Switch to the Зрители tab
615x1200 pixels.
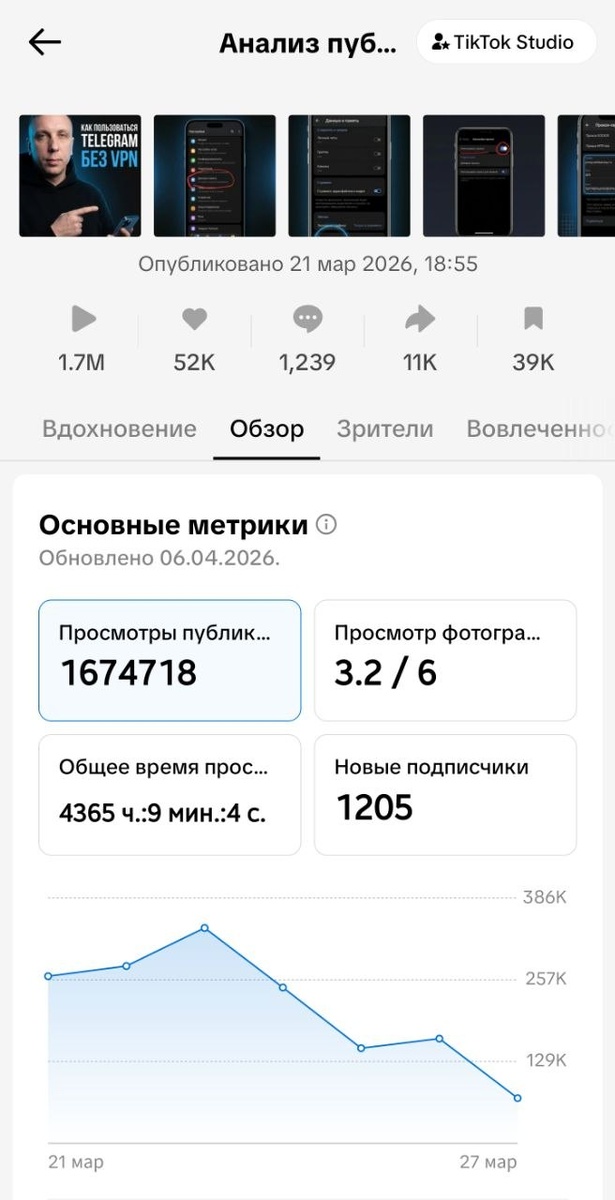[385, 429]
